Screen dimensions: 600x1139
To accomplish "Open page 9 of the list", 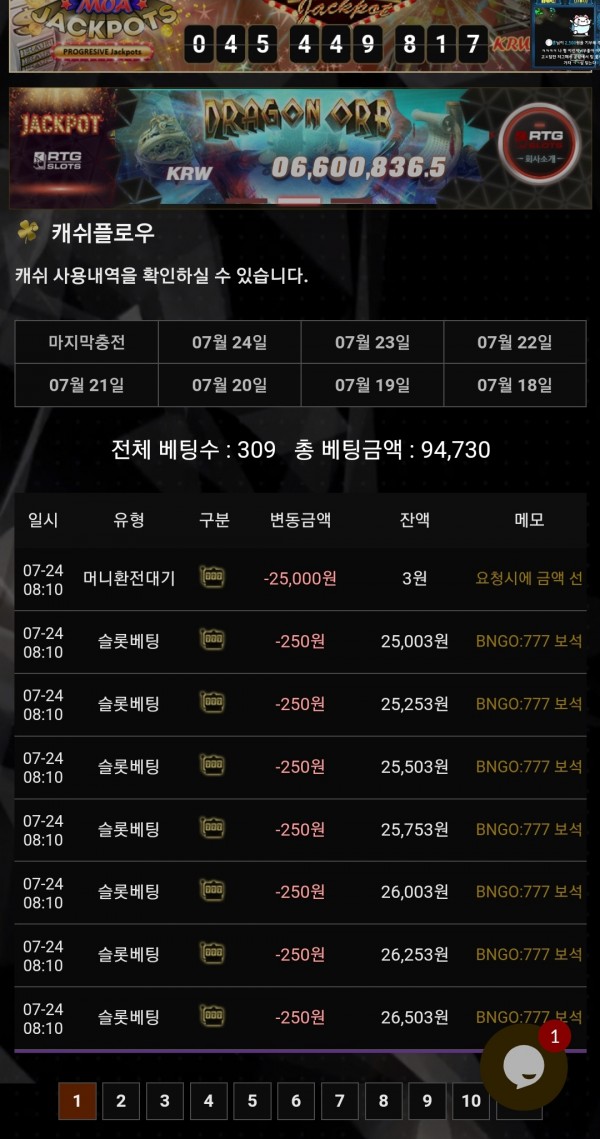I will 427,1101.
